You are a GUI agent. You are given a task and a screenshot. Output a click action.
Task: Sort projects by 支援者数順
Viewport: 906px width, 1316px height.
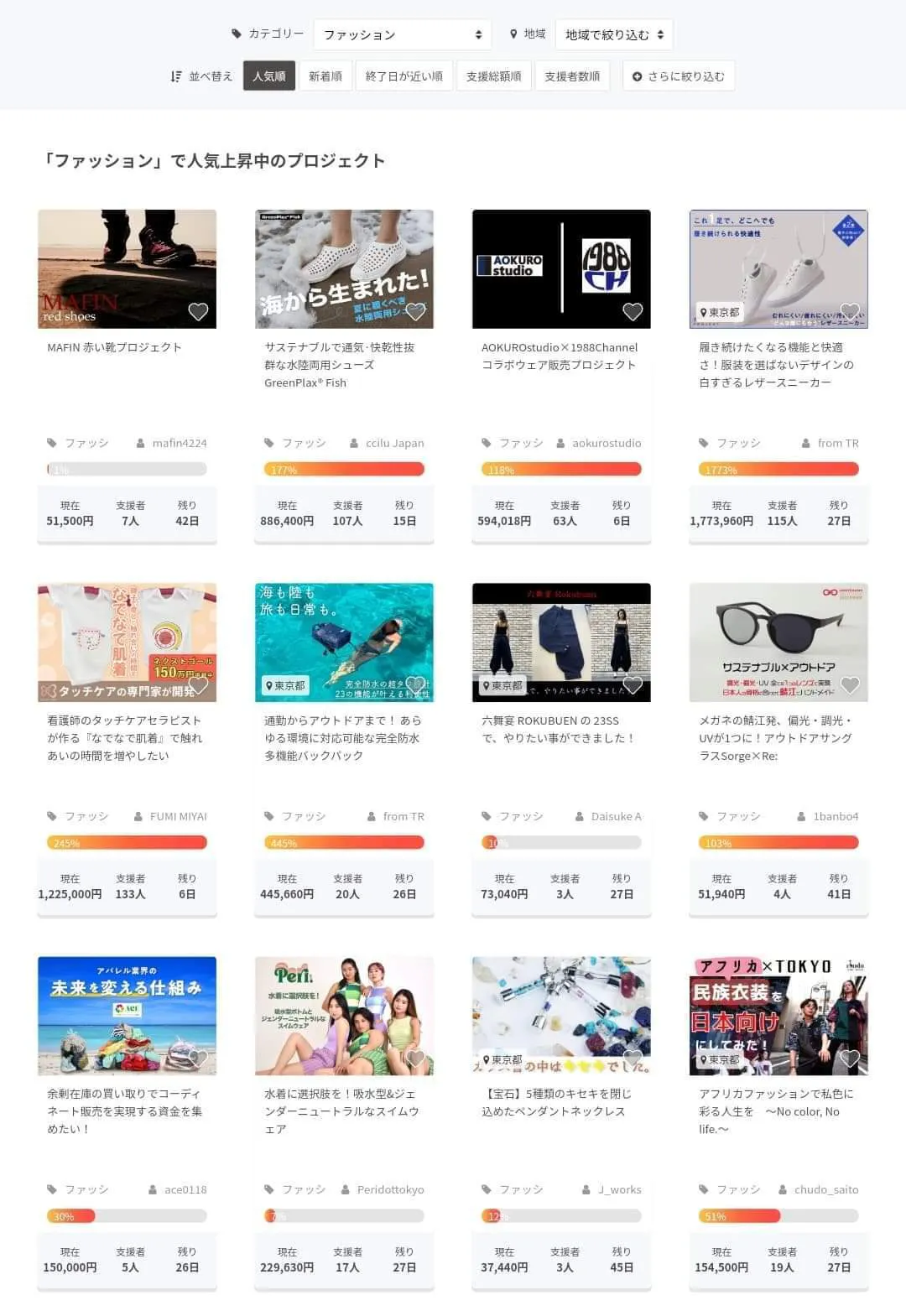coord(572,76)
